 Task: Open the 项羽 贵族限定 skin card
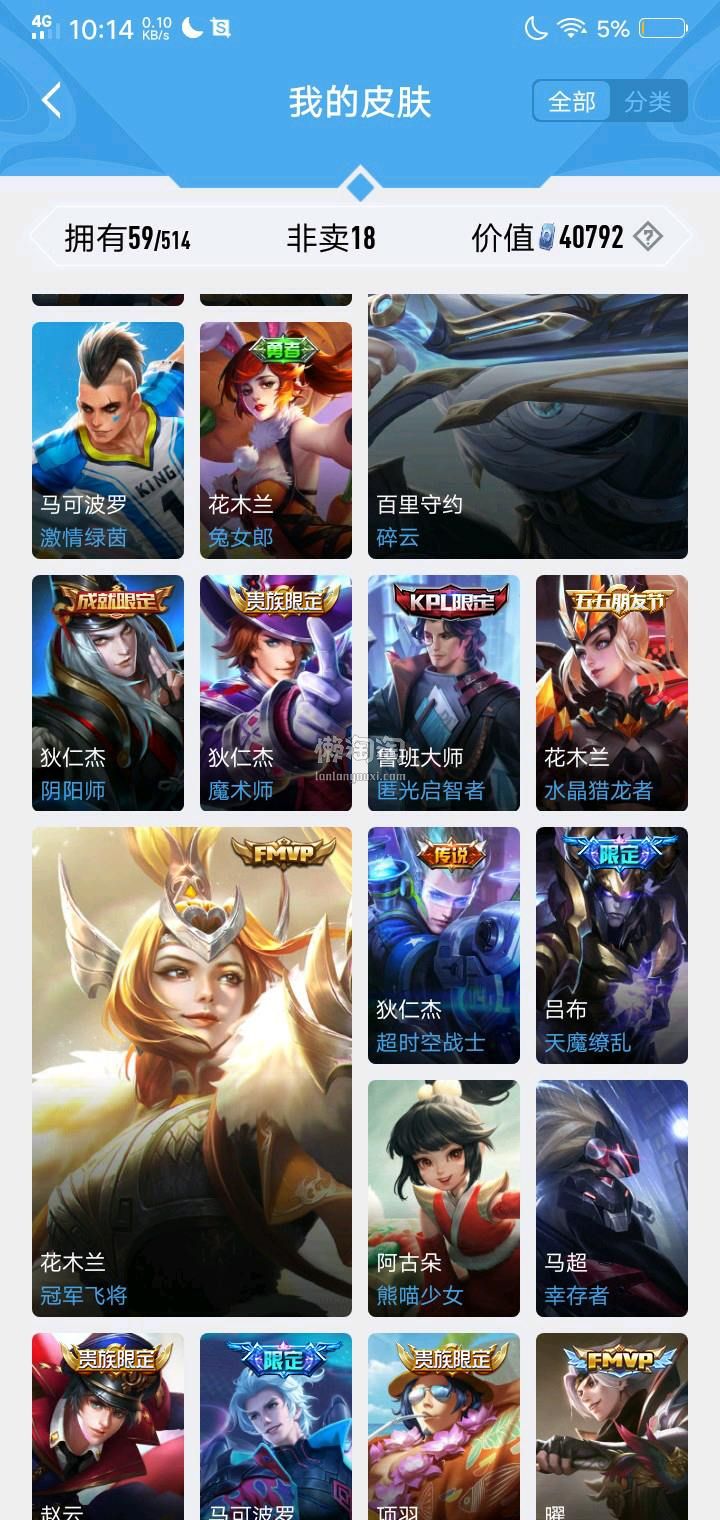tap(444, 1426)
